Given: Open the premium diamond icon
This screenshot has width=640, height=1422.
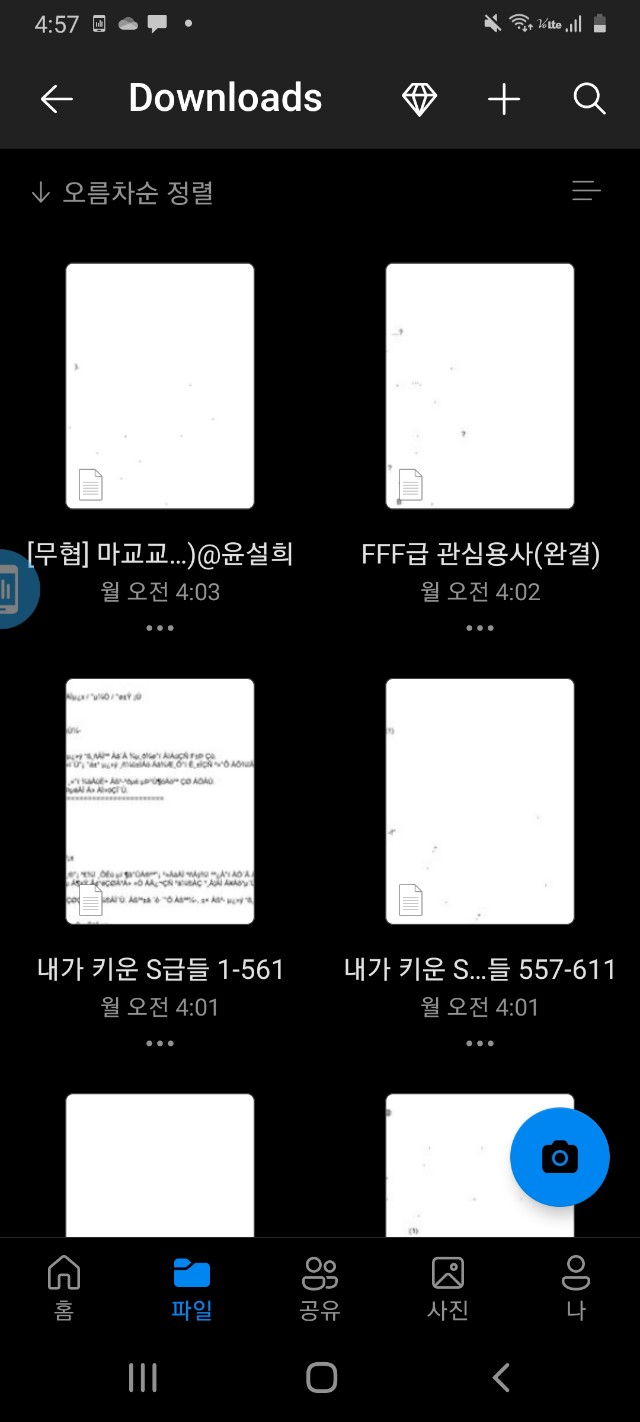Looking at the screenshot, I should [x=419, y=99].
